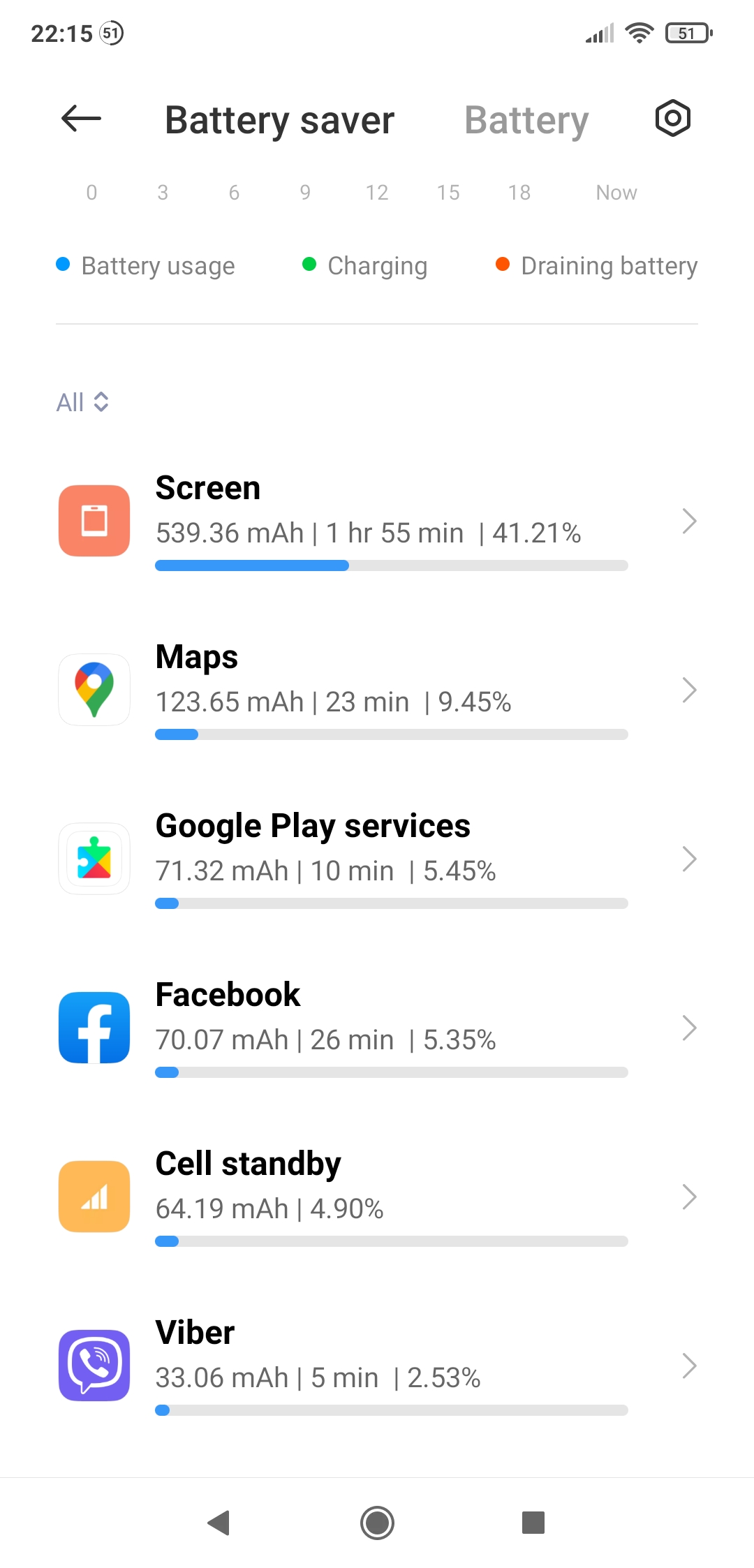Show Facebook battery consumption details
This screenshot has width=754, height=1568.
pos(377,1028)
